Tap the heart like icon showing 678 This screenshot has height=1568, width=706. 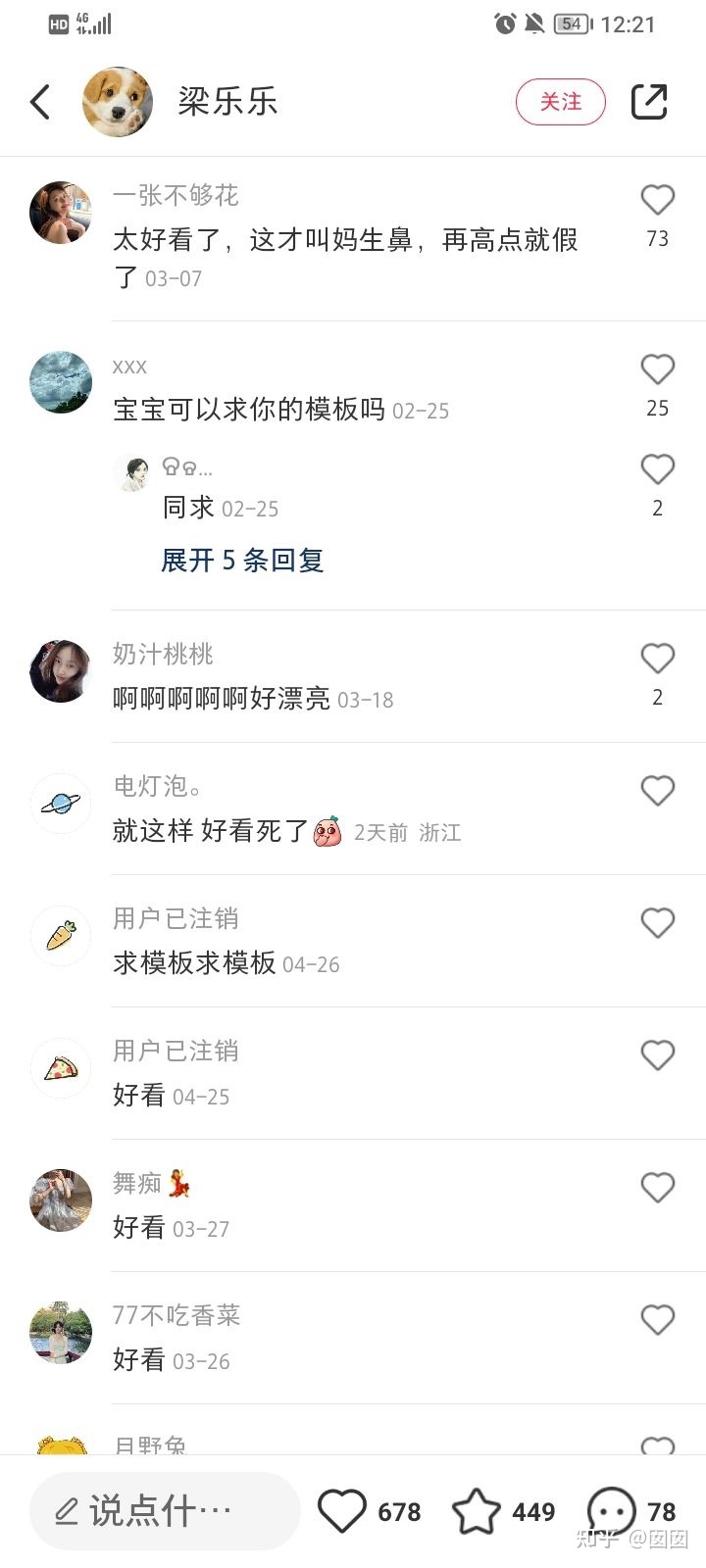(343, 1511)
